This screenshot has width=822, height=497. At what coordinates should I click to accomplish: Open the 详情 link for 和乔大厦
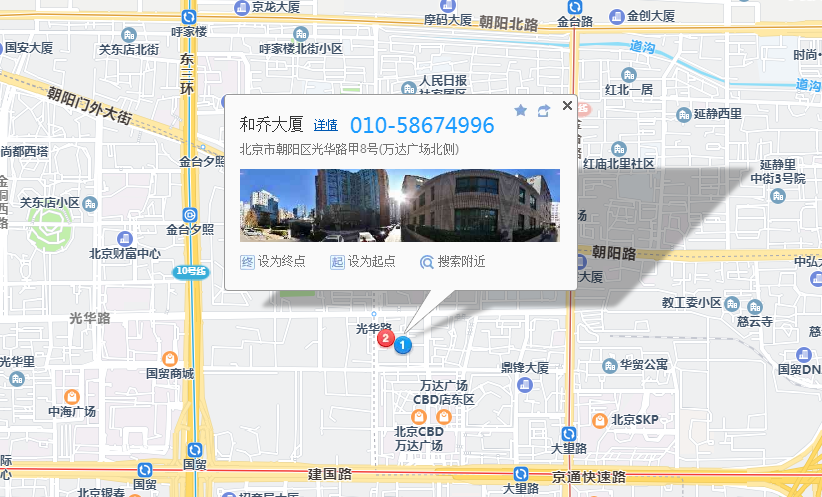(326, 125)
